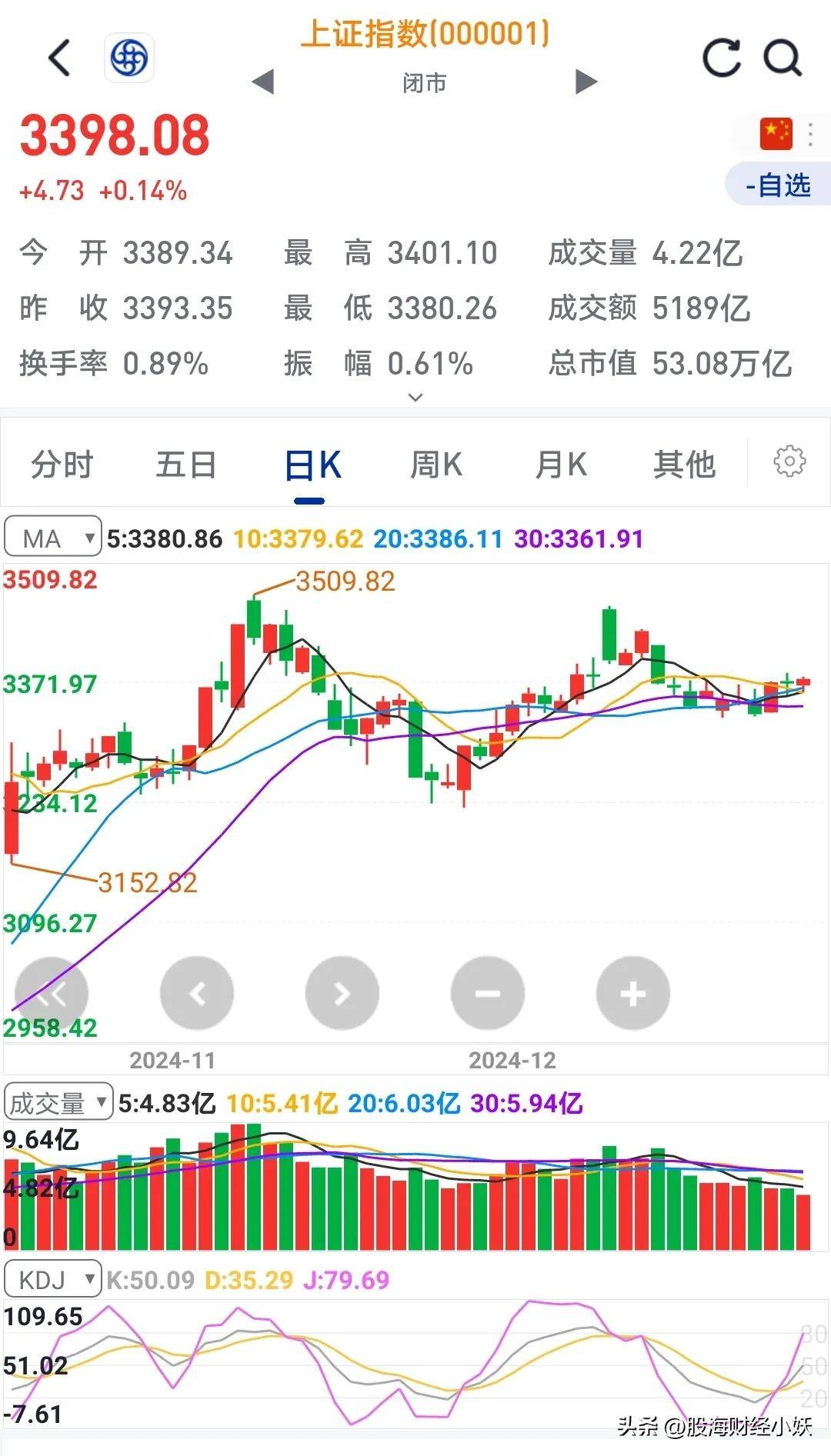Pan chart right using right arrow control
The height and width of the screenshot is (1456, 831).
[x=342, y=993]
